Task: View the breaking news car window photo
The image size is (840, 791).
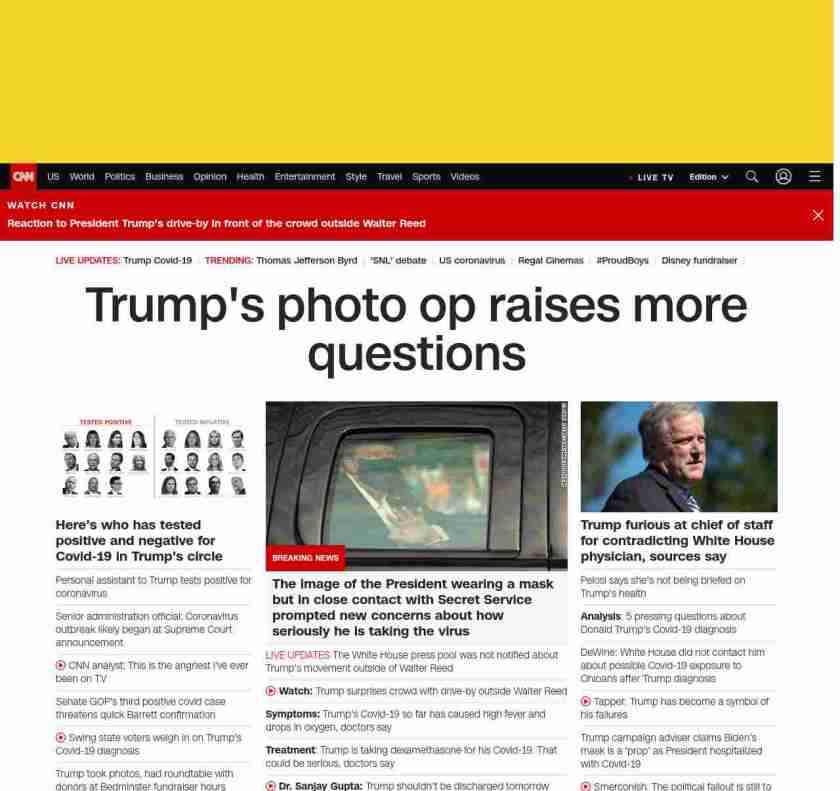Action: [416, 472]
